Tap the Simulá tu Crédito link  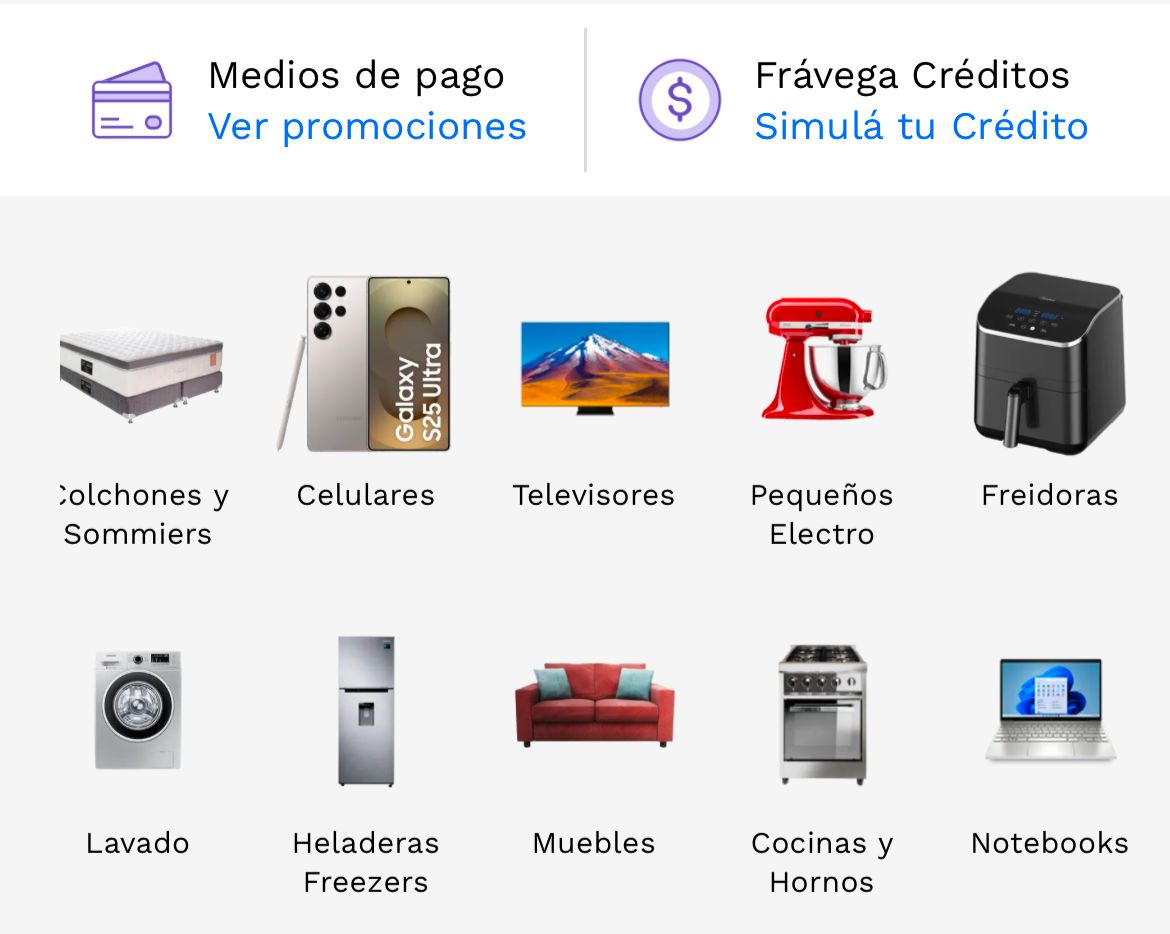(x=920, y=127)
